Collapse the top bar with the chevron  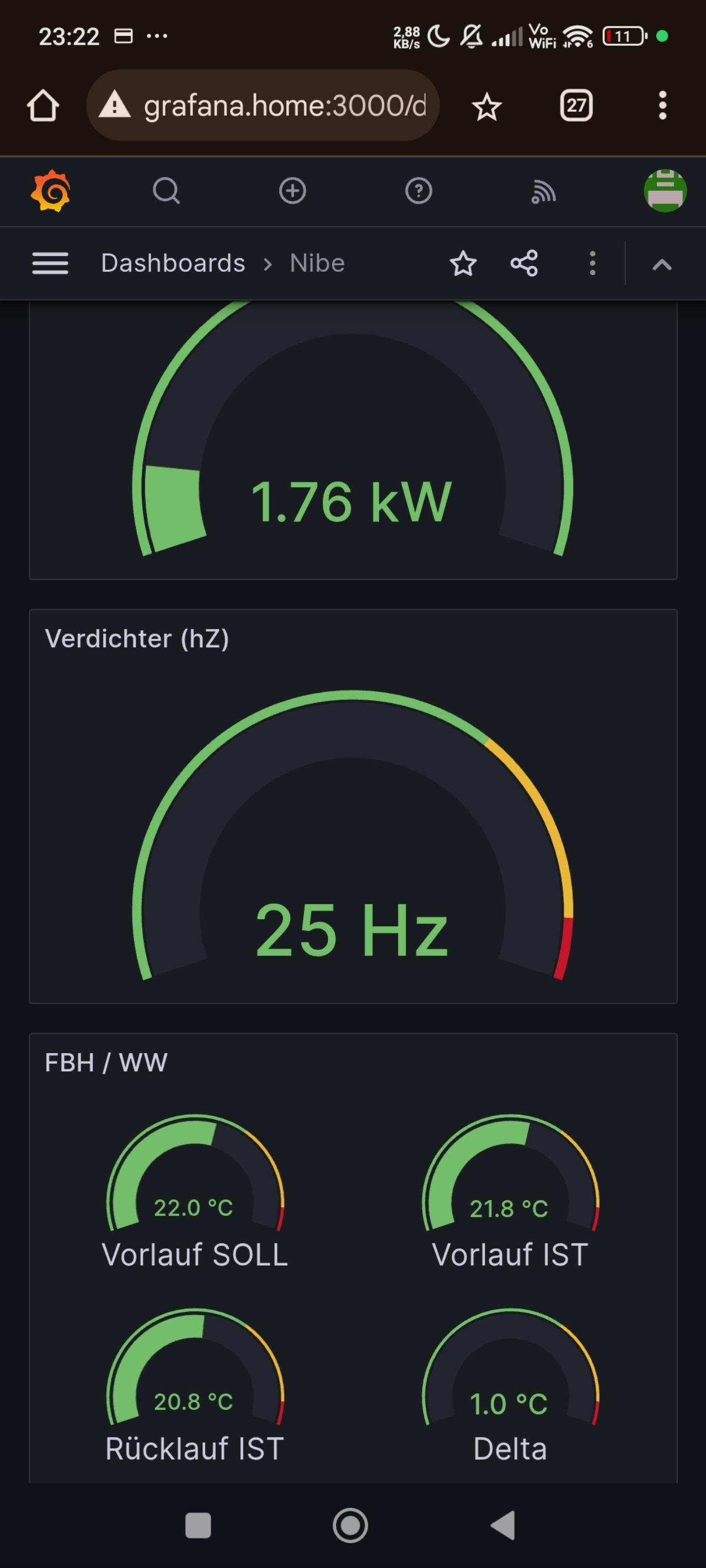pyautogui.click(x=662, y=264)
